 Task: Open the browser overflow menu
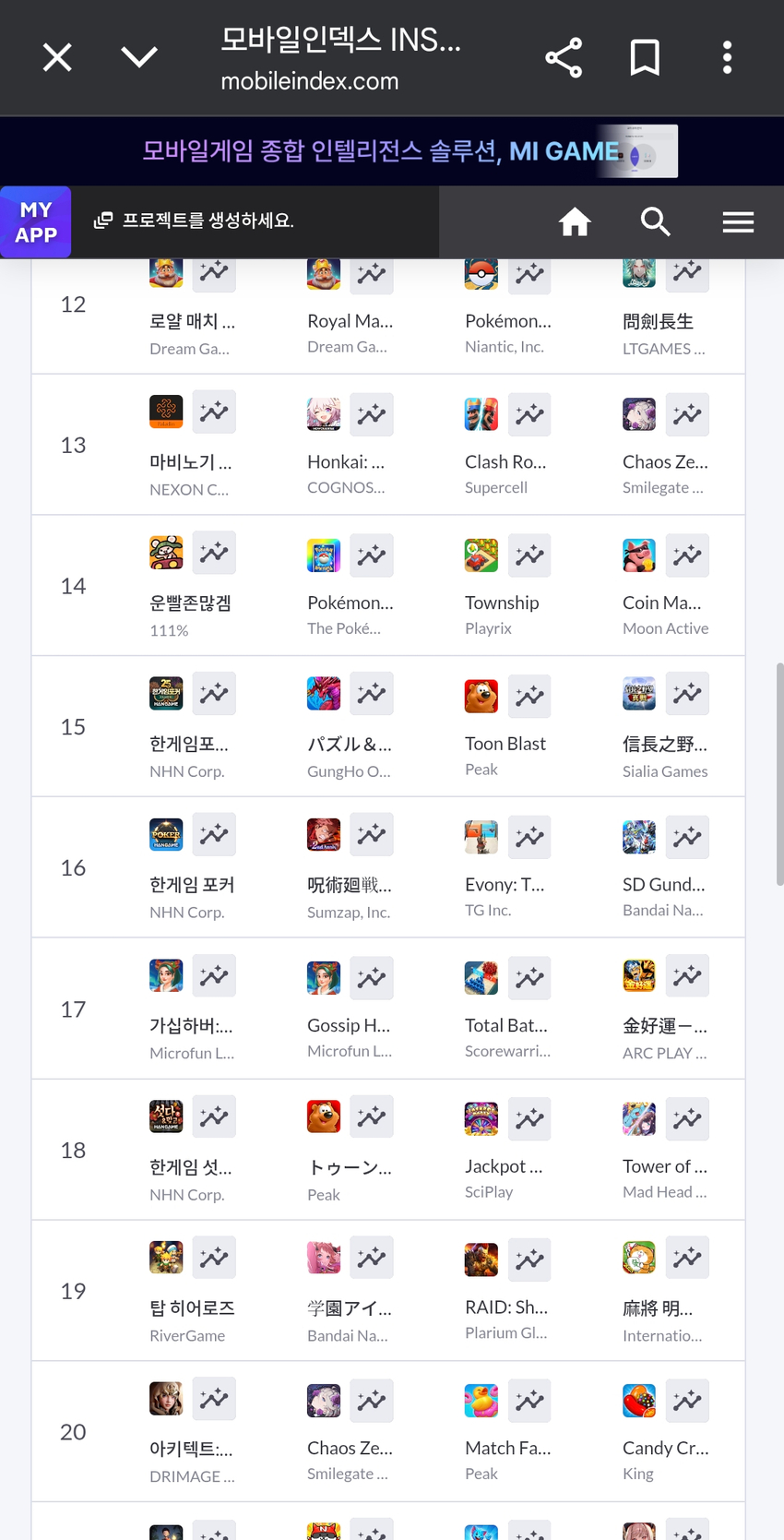[x=727, y=58]
